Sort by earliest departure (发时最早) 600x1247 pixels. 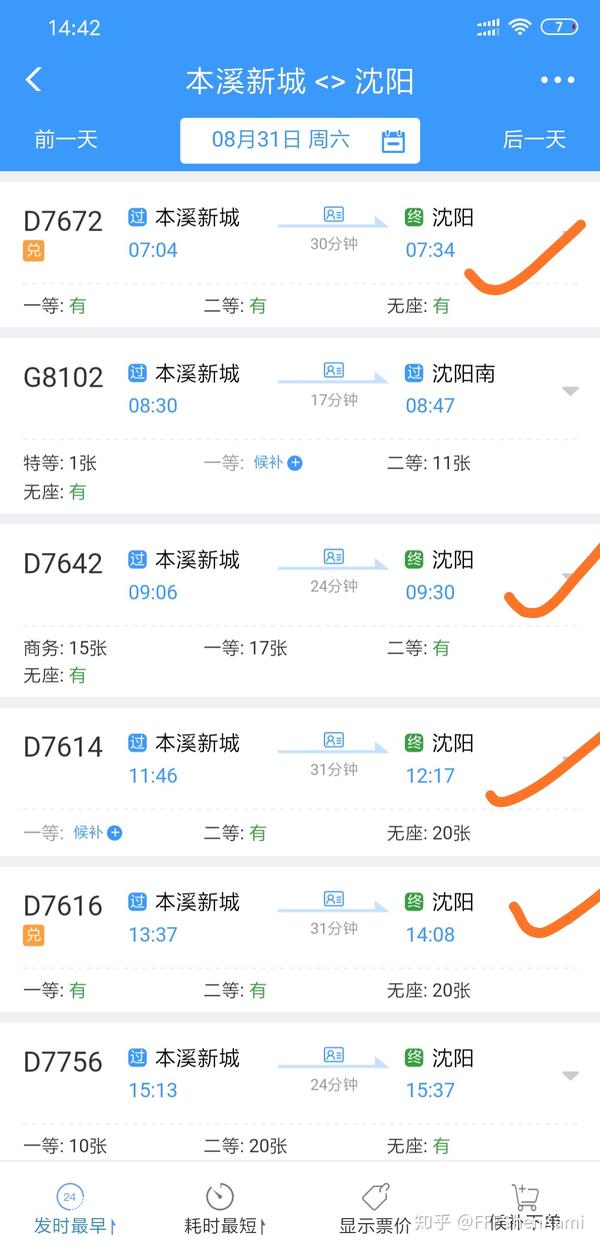[x=74, y=1210]
